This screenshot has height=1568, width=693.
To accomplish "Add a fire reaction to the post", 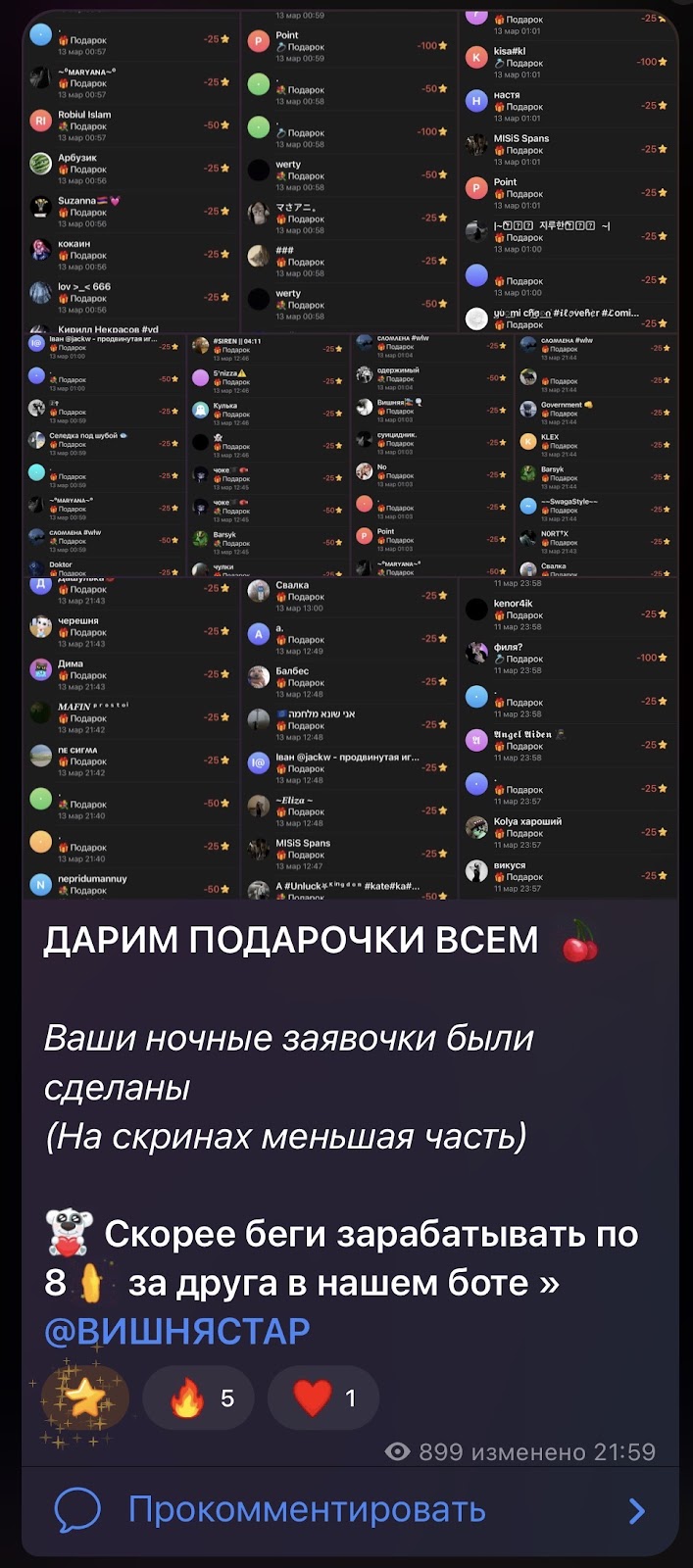I will [x=198, y=1398].
